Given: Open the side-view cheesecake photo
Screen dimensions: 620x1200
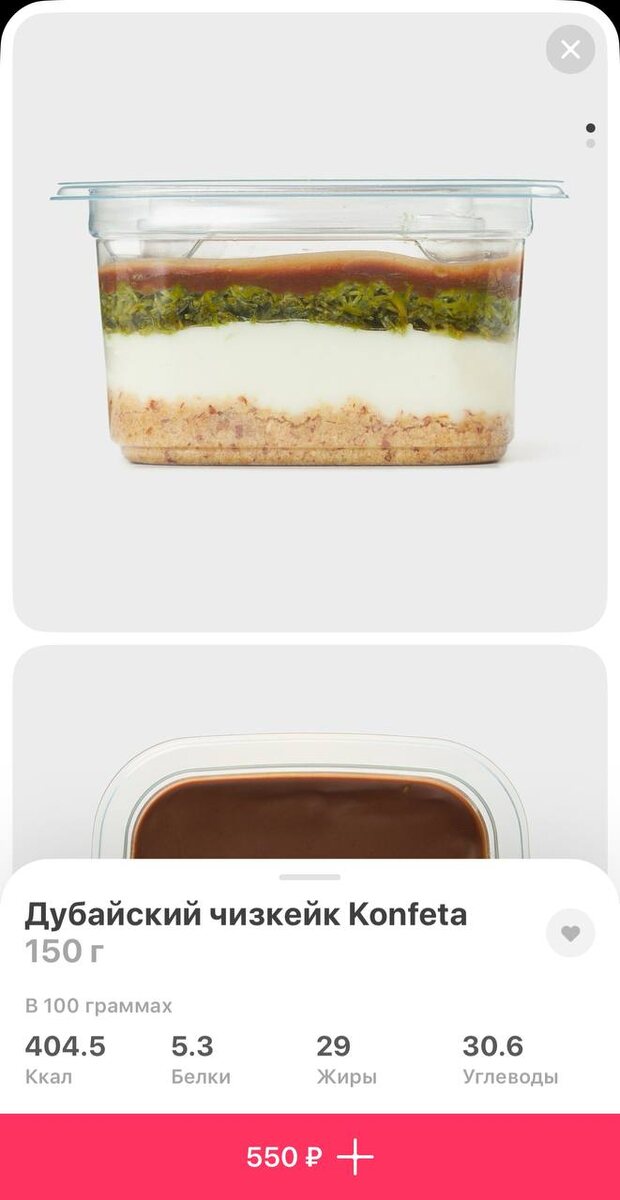Looking at the screenshot, I should point(310,322).
